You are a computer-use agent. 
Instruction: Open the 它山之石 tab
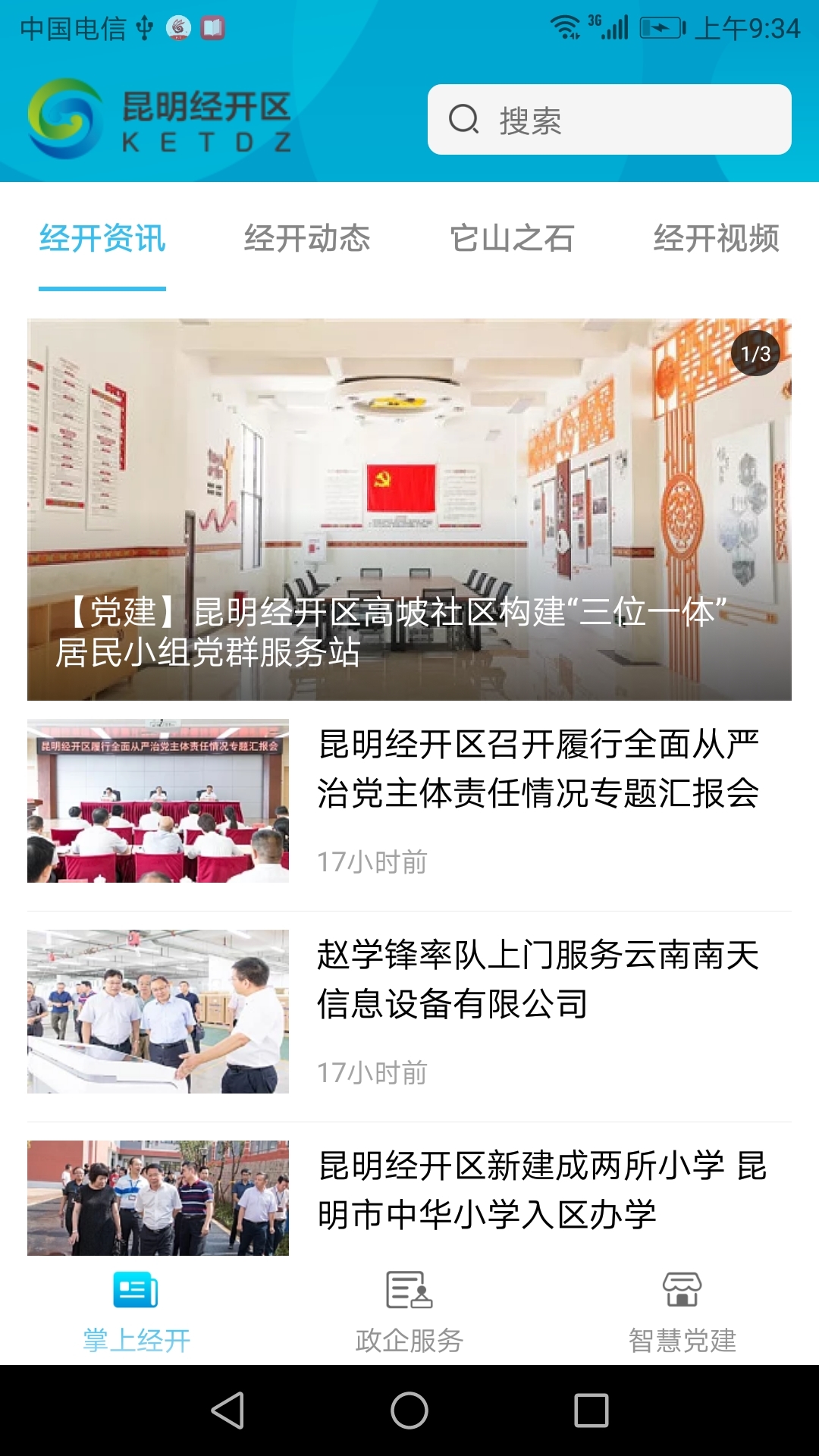click(x=513, y=240)
